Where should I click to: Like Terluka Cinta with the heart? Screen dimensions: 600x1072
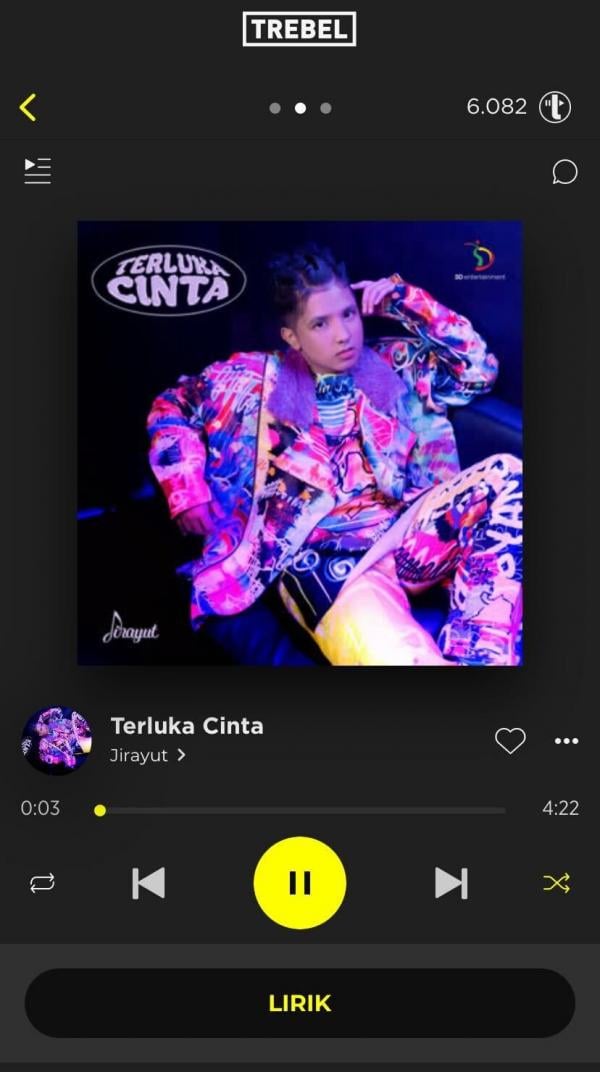click(510, 741)
